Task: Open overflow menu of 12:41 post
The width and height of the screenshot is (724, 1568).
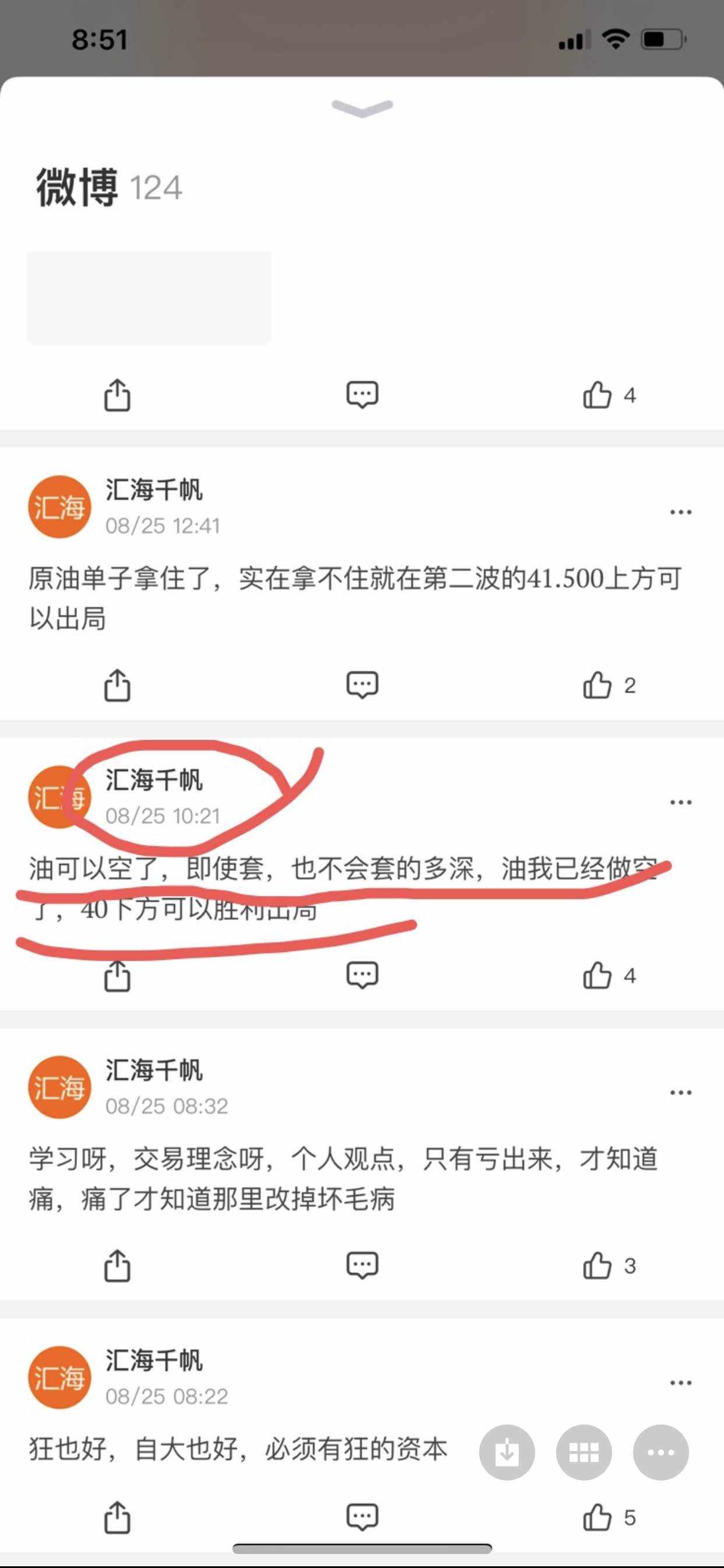Action: (680, 512)
